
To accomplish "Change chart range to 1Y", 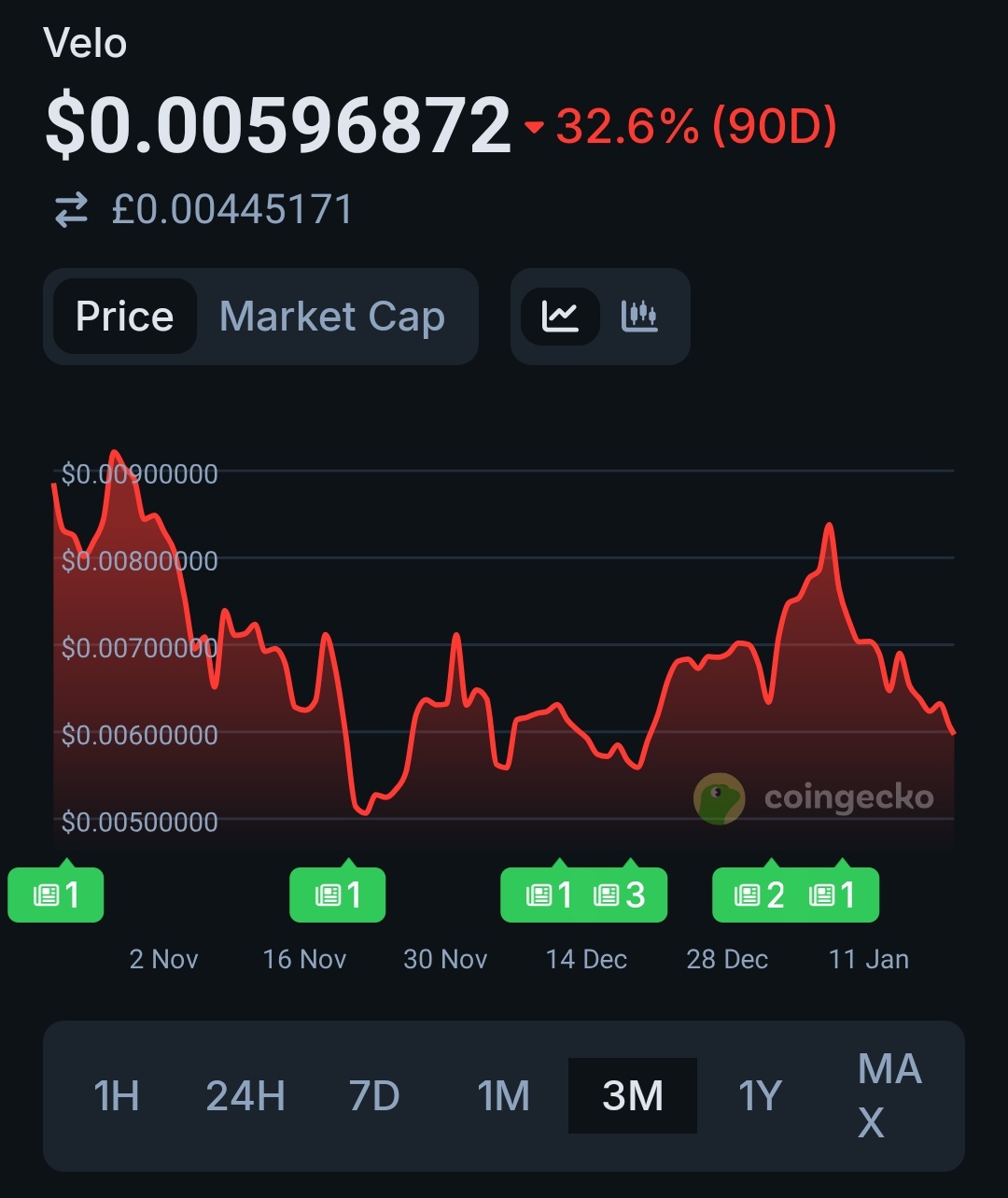I will (761, 1095).
